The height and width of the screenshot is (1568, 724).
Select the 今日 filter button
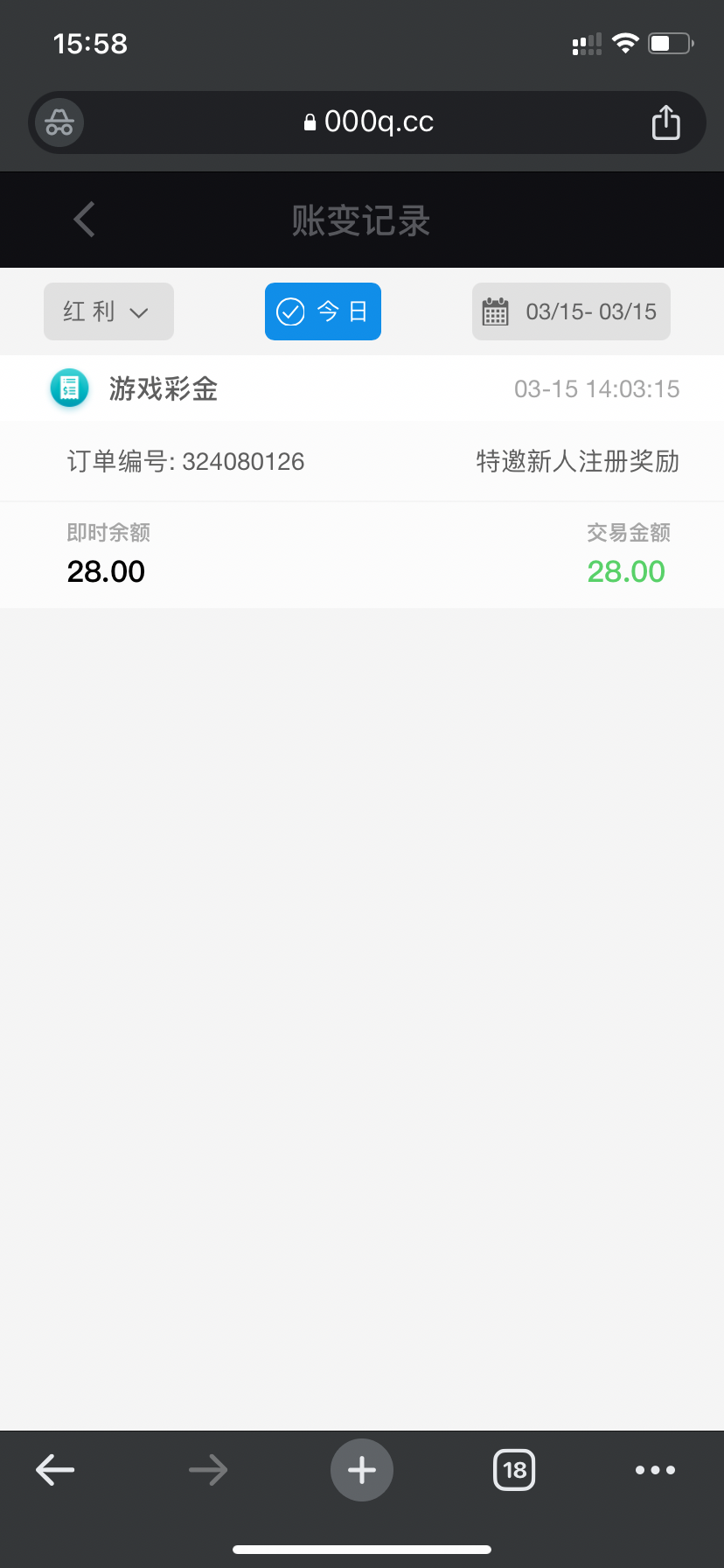tap(323, 311)
